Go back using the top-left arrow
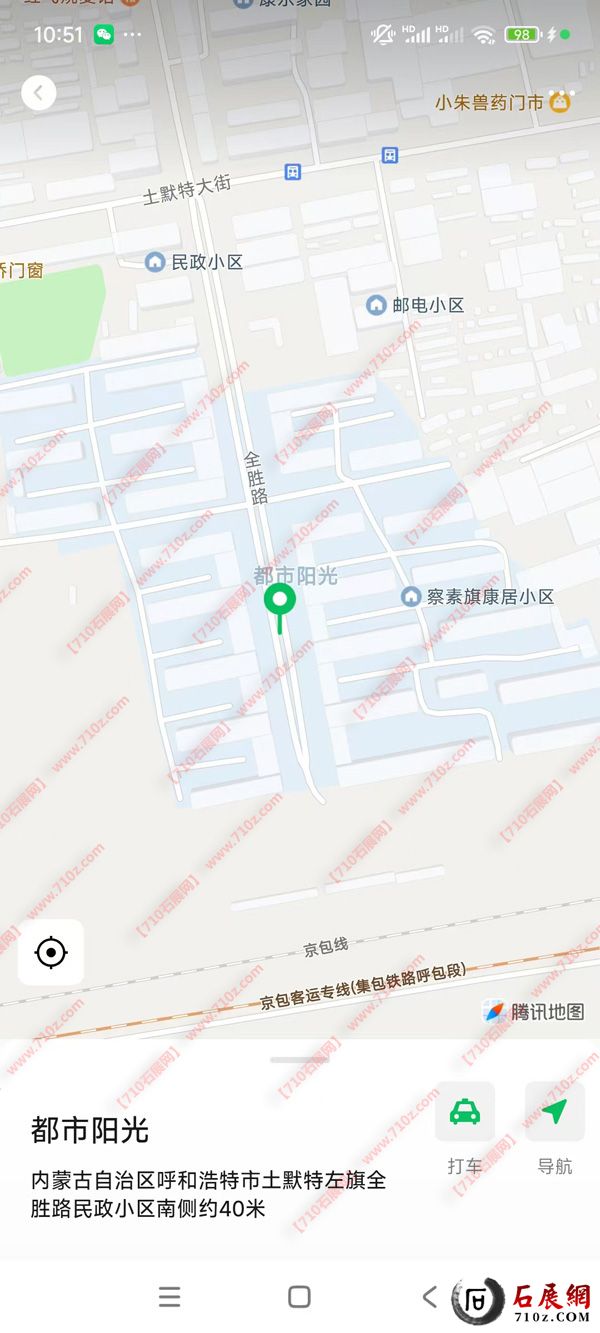 [x=38, y=93]
